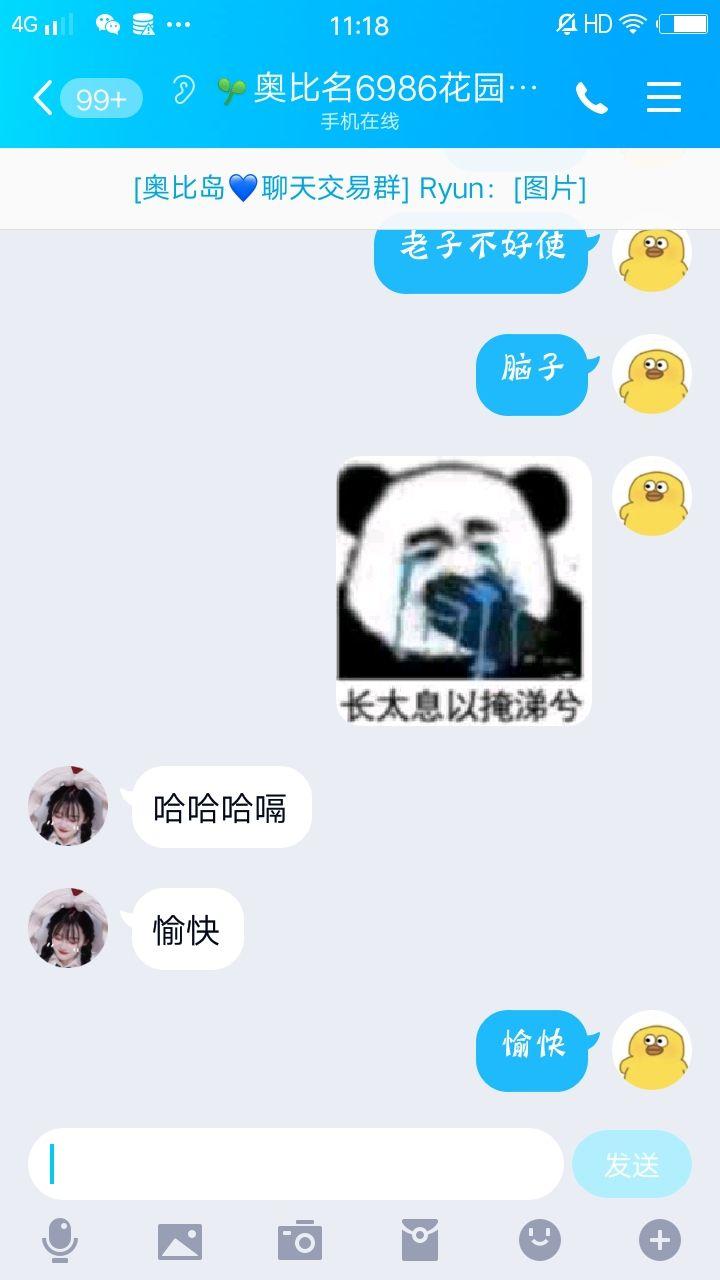Image resolution: width=720 pixels, height=1280 pixels.
Task: Record a voice message with microphone
Action: [x=60, y=1241]
